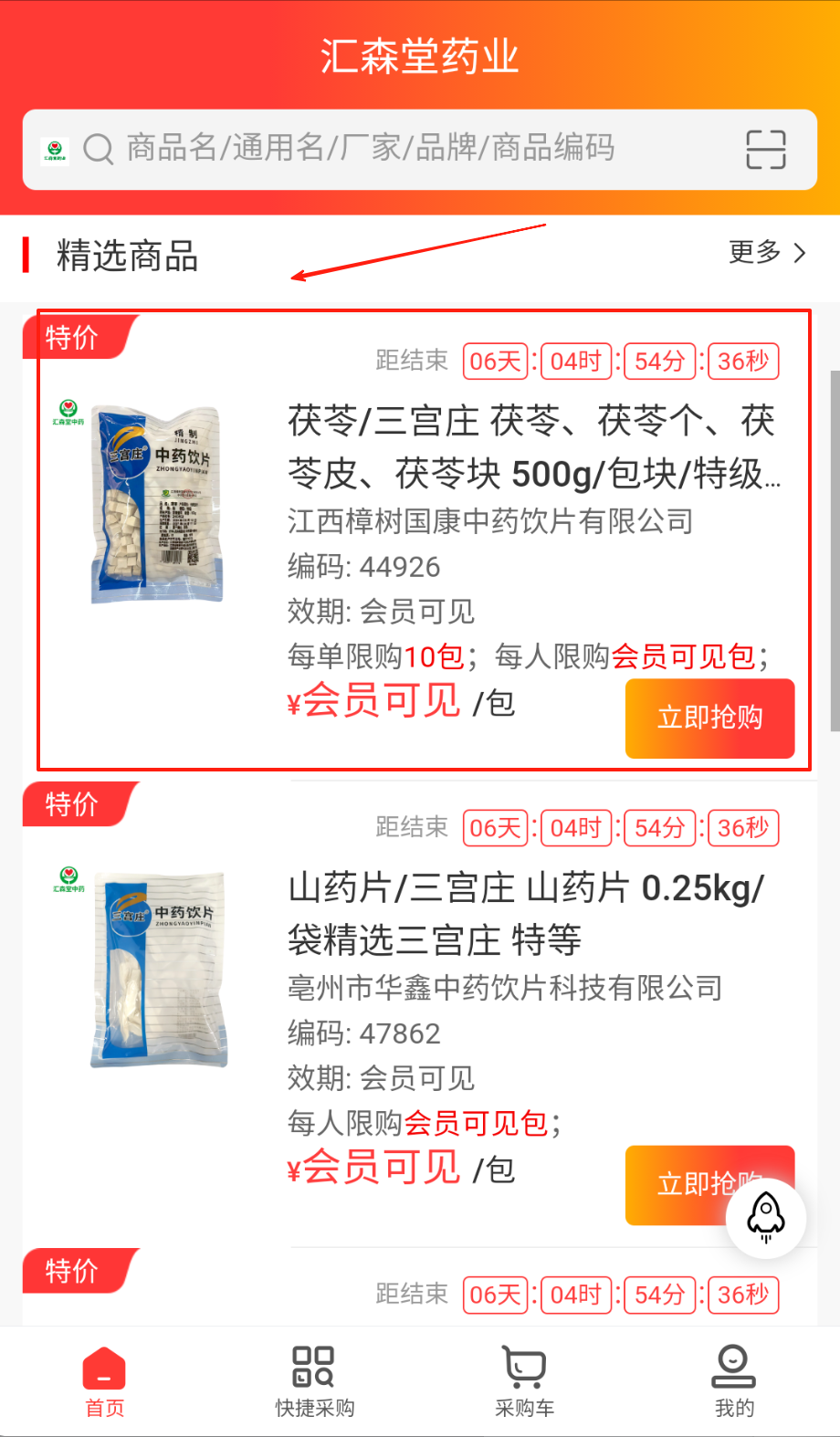The width and height of the screenshot is (840, 1437).
Task: Open the 采购车 tab
Action: tap(524, 1381)
